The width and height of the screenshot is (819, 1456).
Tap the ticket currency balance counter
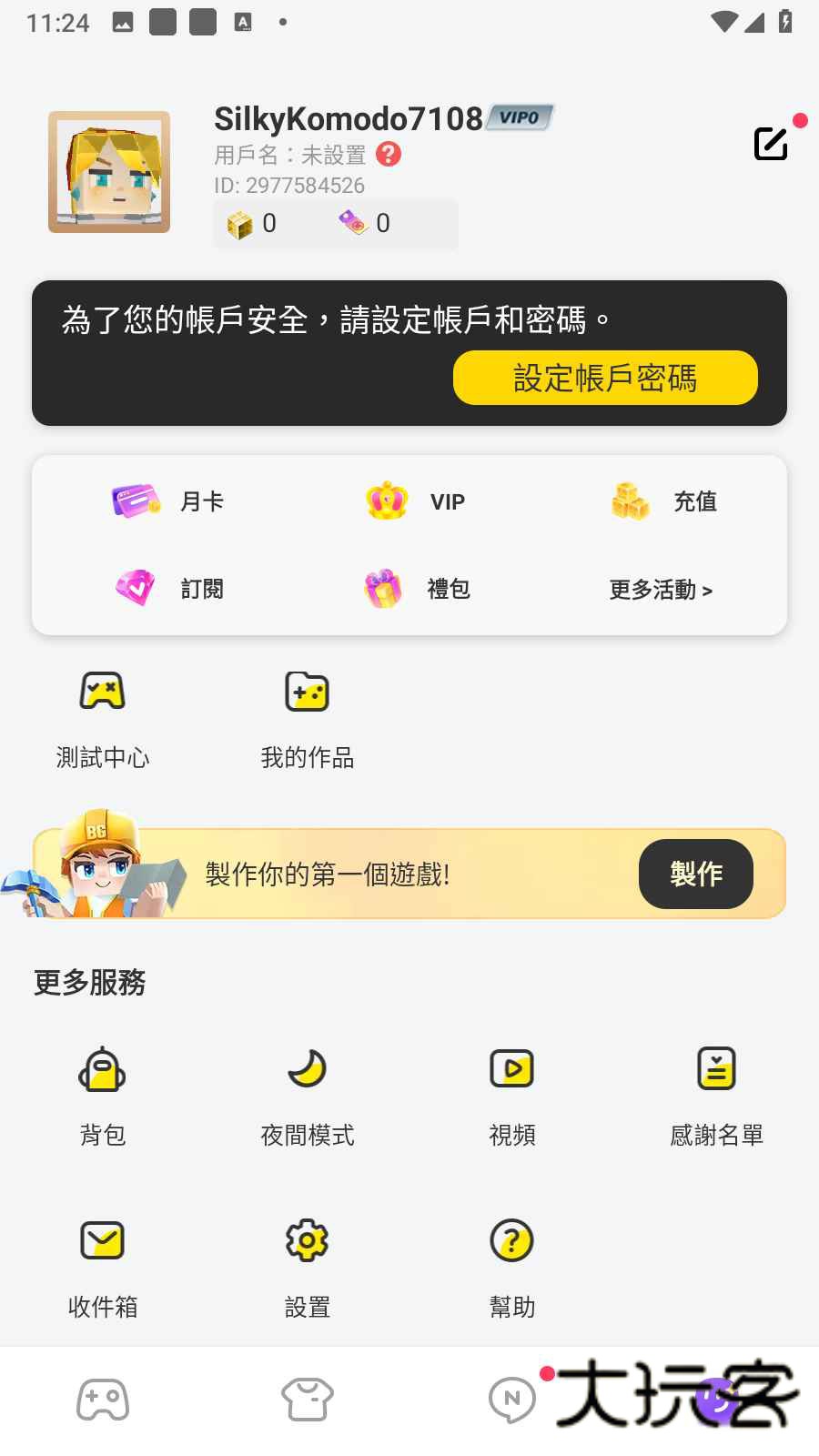click(x=364, y=224)
